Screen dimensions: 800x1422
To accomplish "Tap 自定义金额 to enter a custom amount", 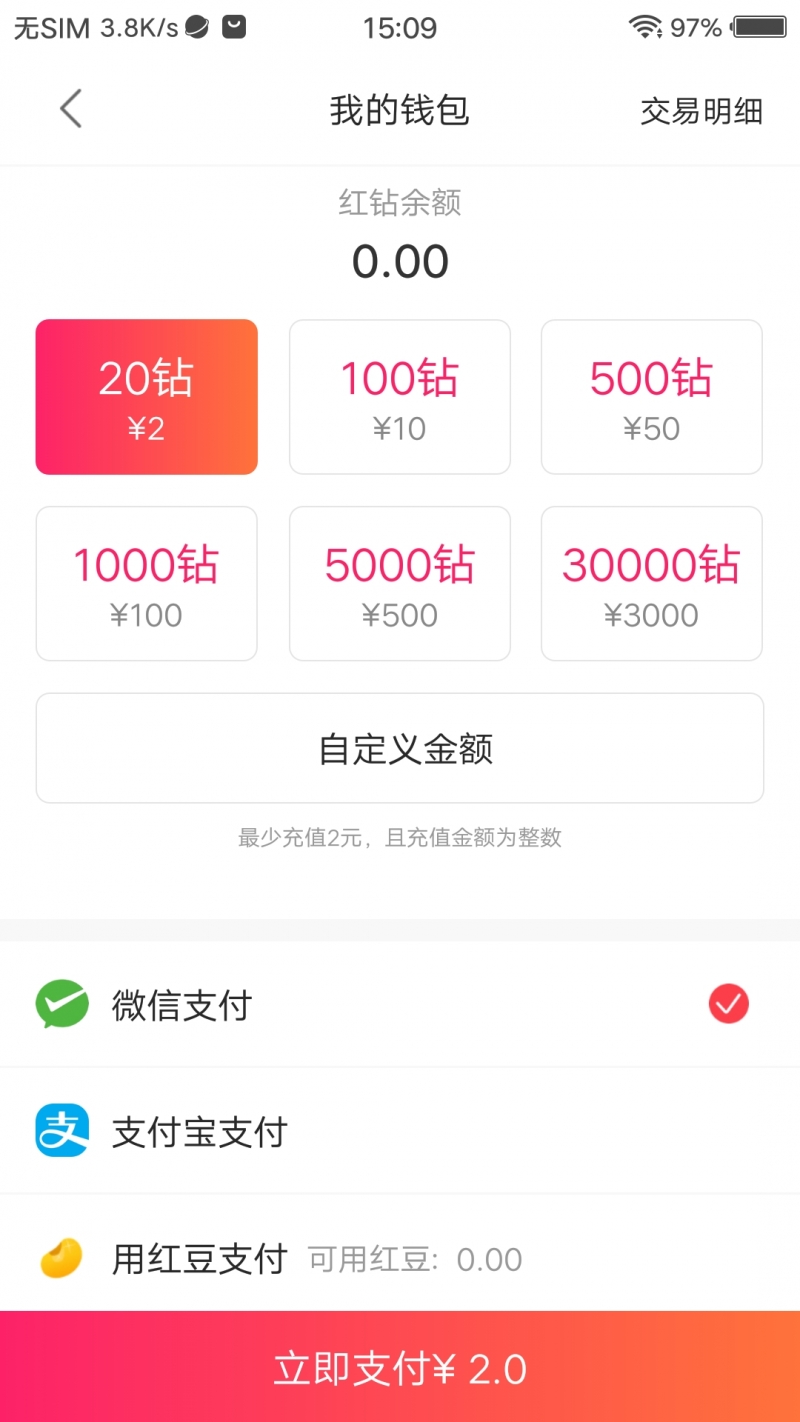I will pyautogui.click(x=400, y=748).
